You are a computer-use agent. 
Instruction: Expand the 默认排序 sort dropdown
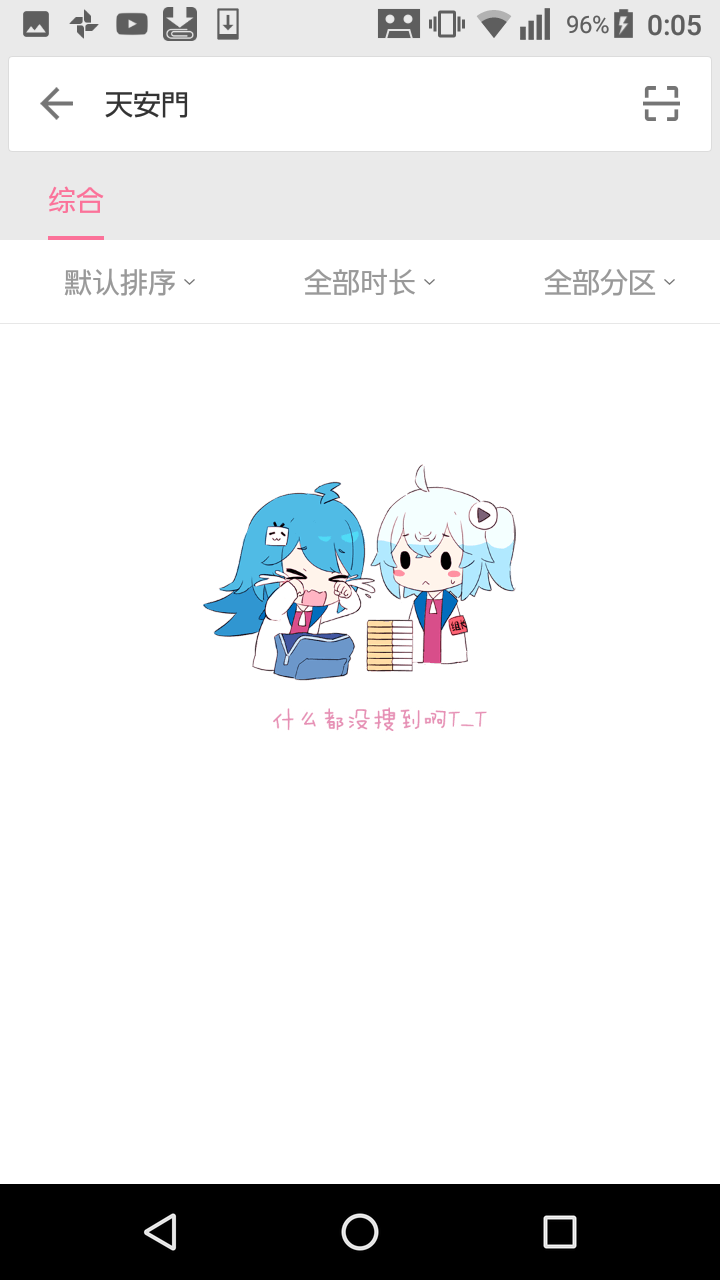point(130,283)
